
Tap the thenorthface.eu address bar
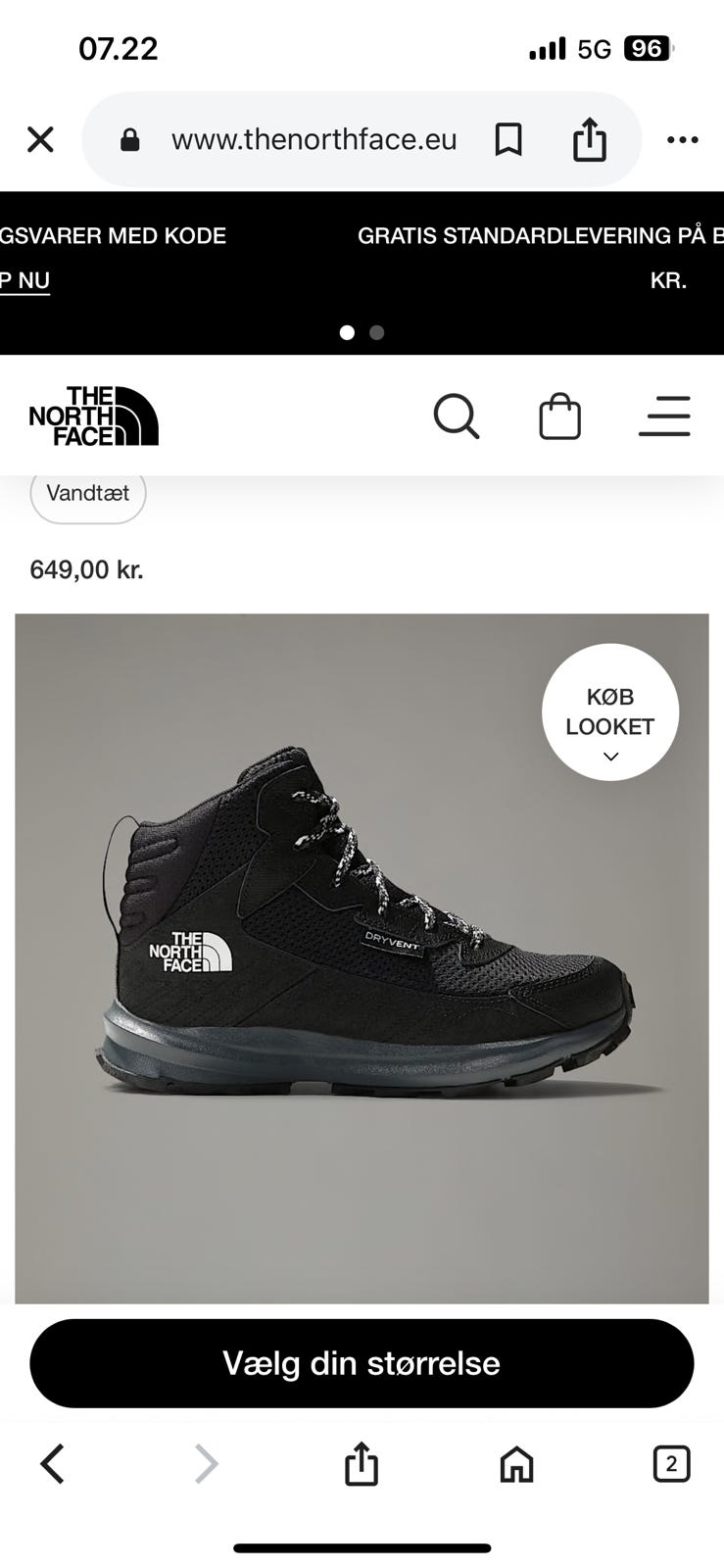tap(314, 140)
